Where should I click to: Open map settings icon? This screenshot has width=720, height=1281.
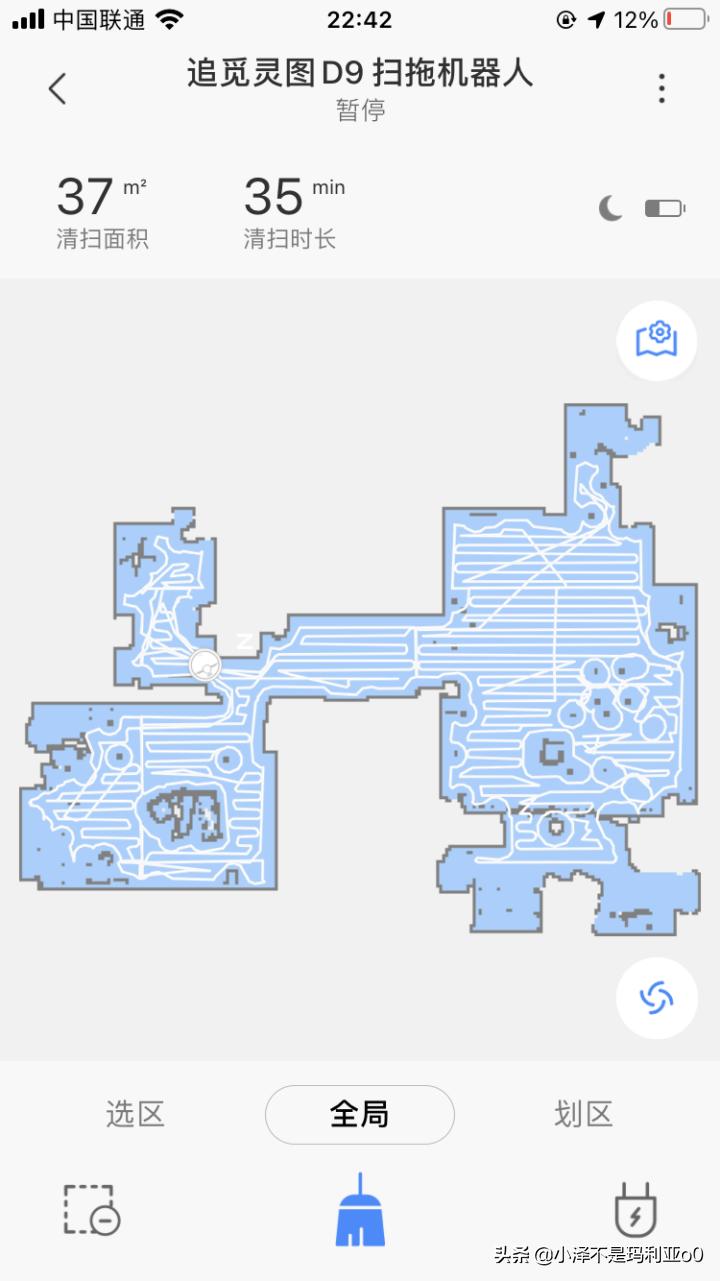[x=657, y=340]
